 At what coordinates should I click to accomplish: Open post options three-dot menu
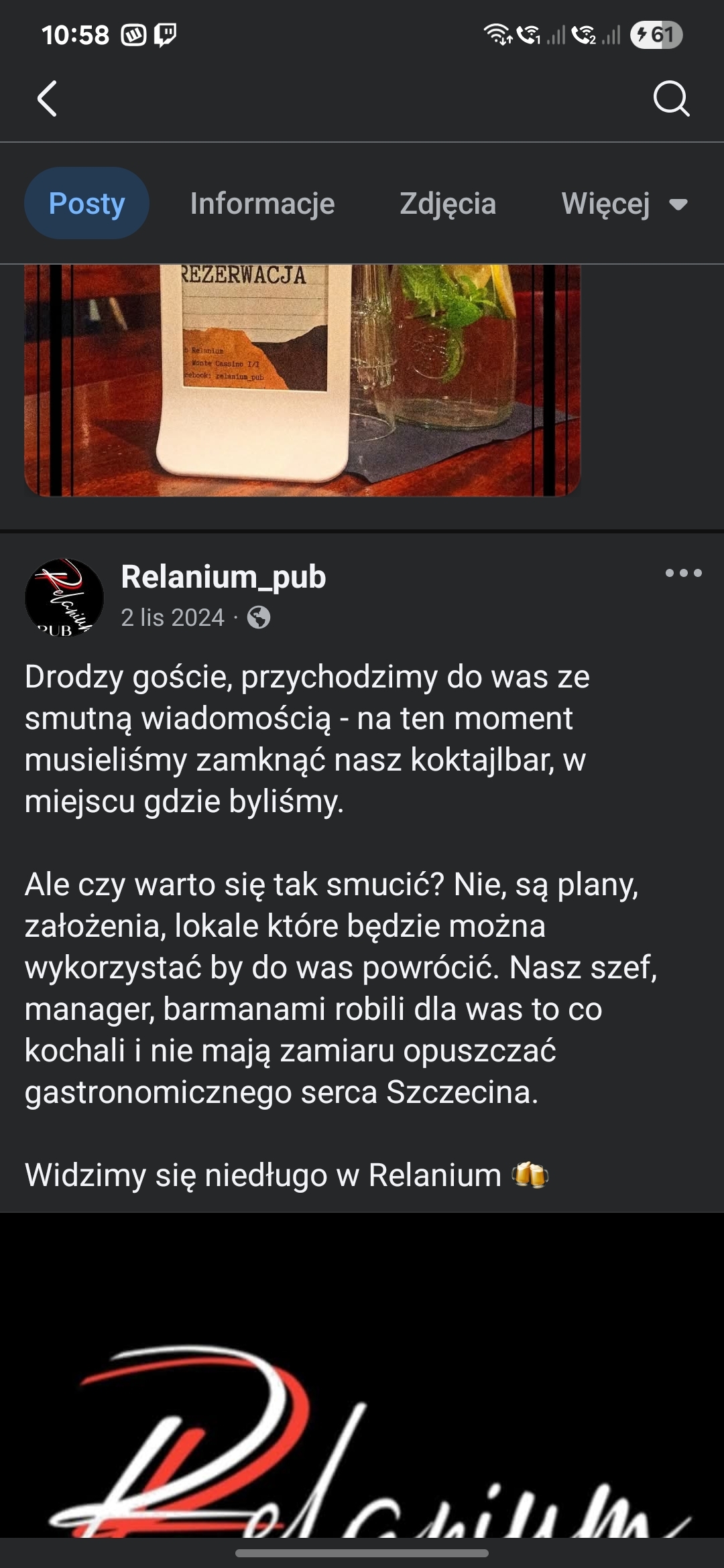683,573
